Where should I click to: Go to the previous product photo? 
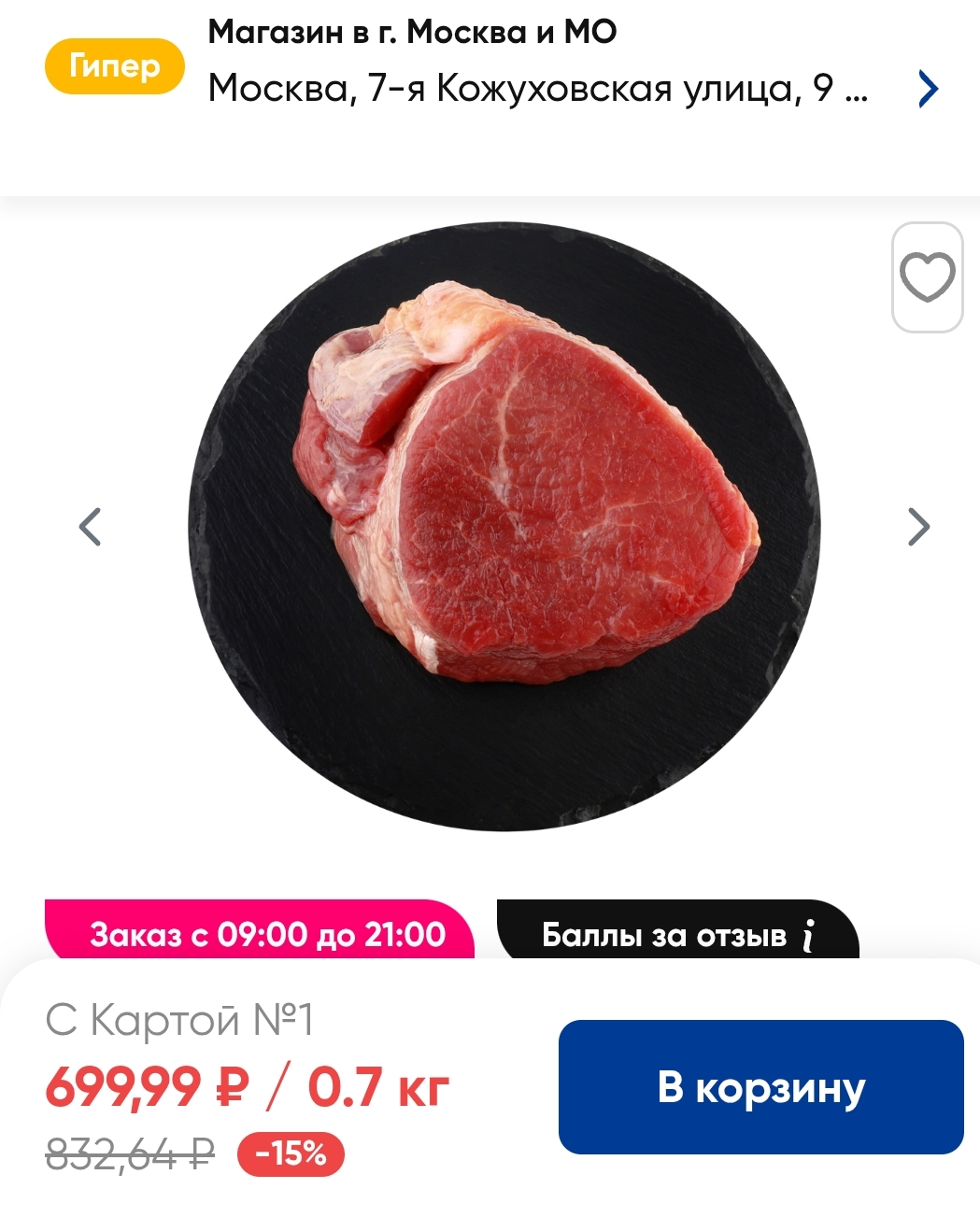coord(91,527)
